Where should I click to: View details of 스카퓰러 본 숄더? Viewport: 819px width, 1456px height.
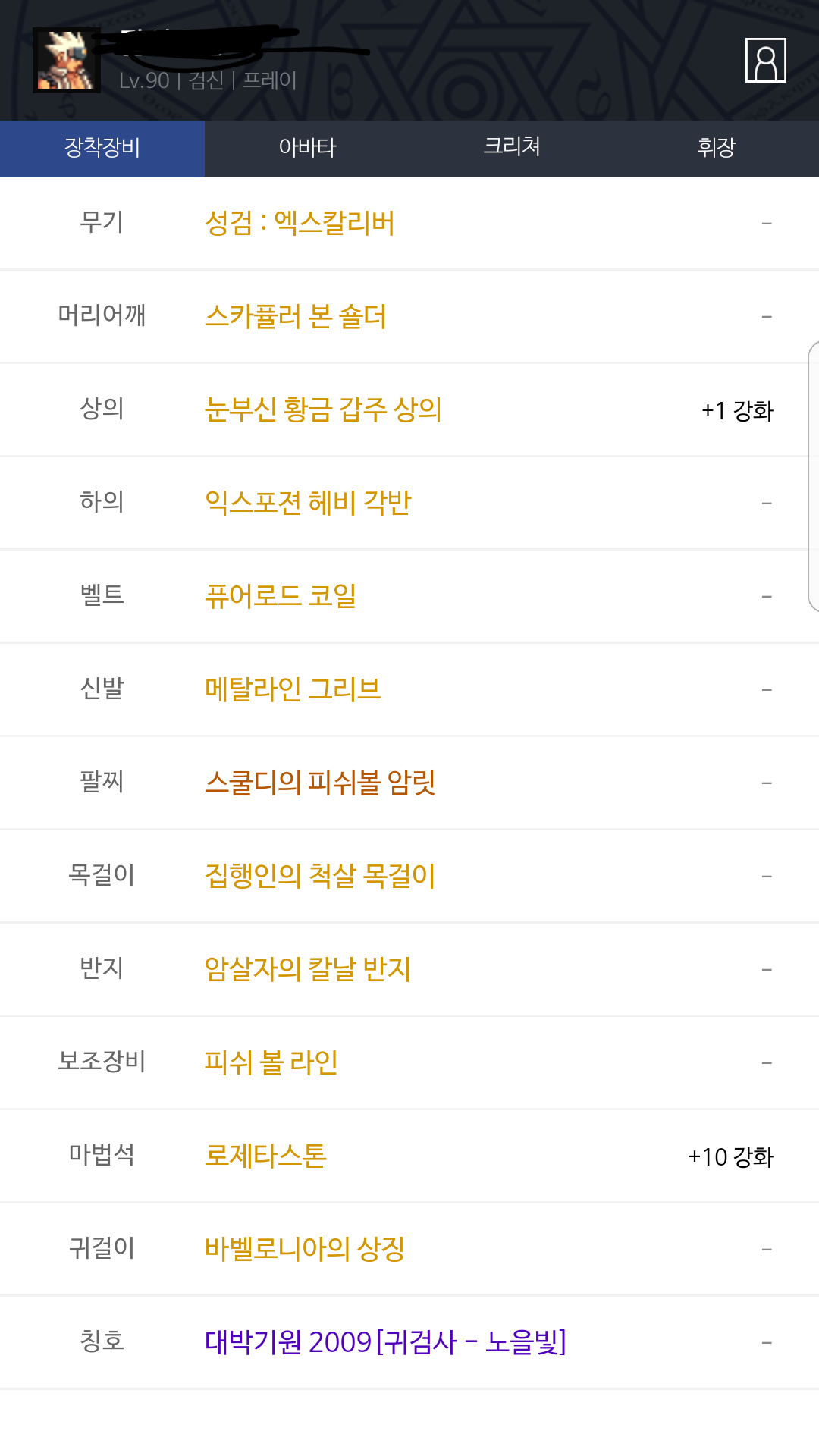pyautogui.click(x=296, y=316)
